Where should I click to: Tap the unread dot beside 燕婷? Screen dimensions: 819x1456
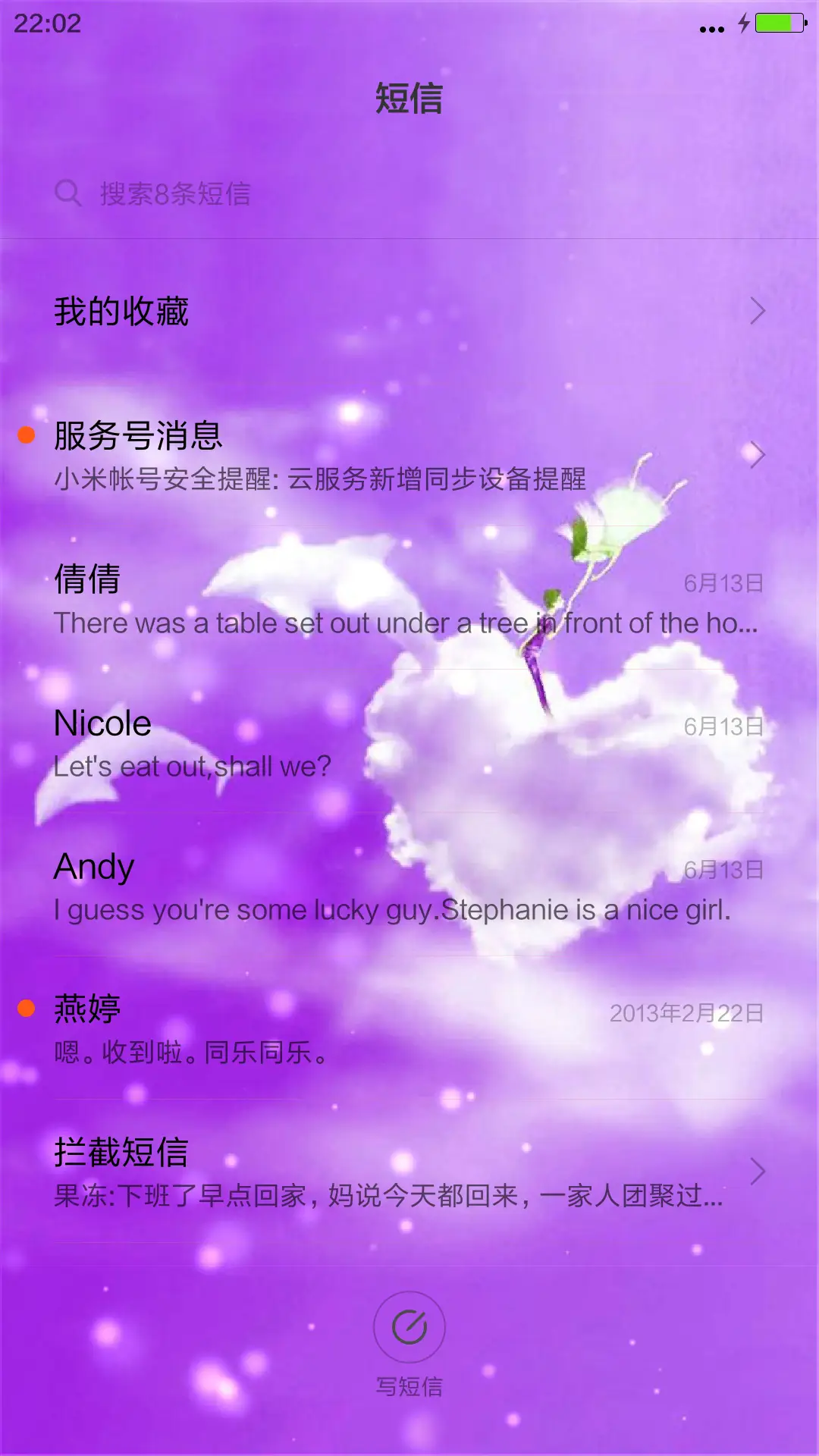pos(27,1009)
